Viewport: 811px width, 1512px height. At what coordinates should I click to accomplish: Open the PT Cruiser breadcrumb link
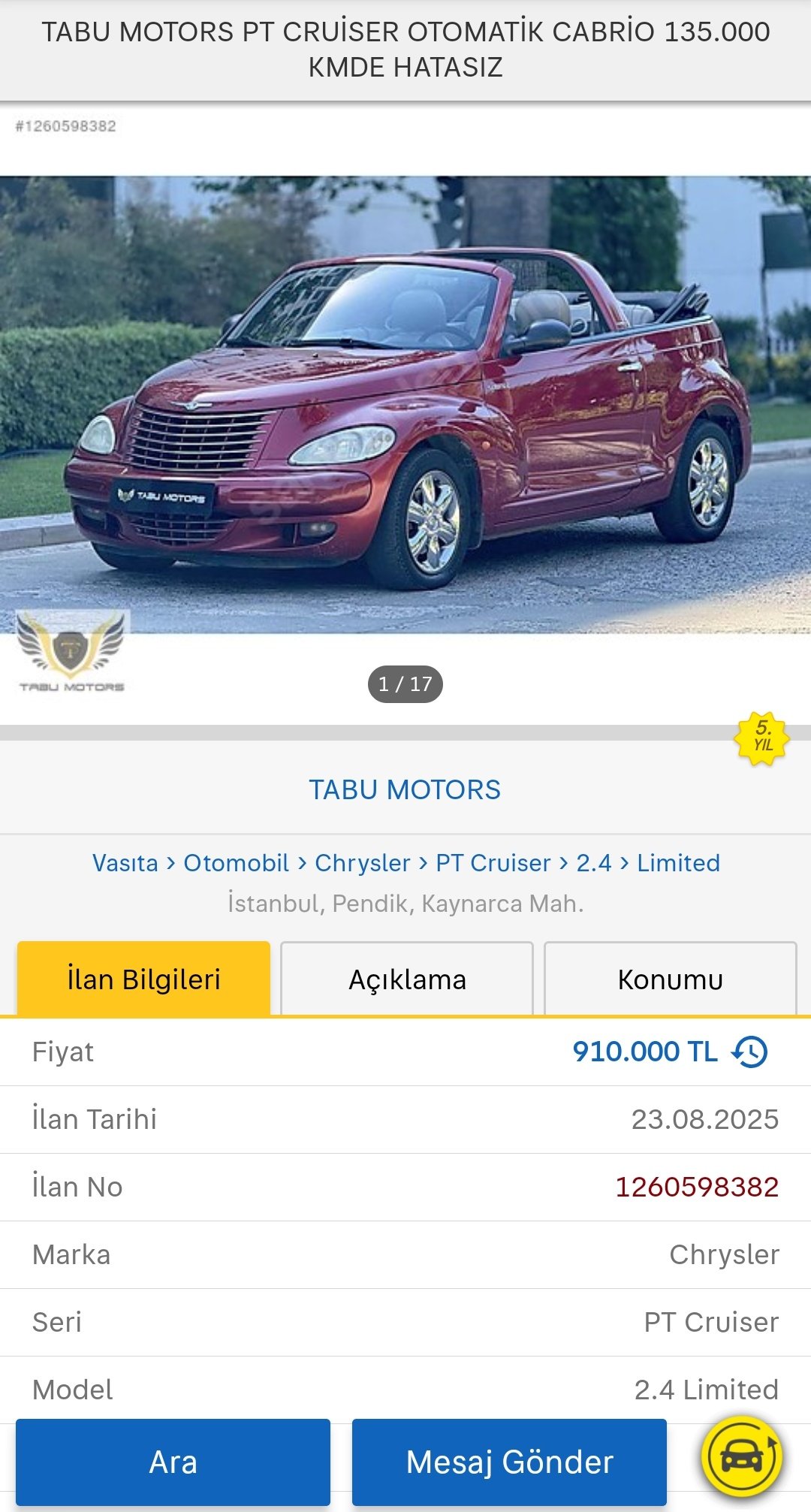493,863
